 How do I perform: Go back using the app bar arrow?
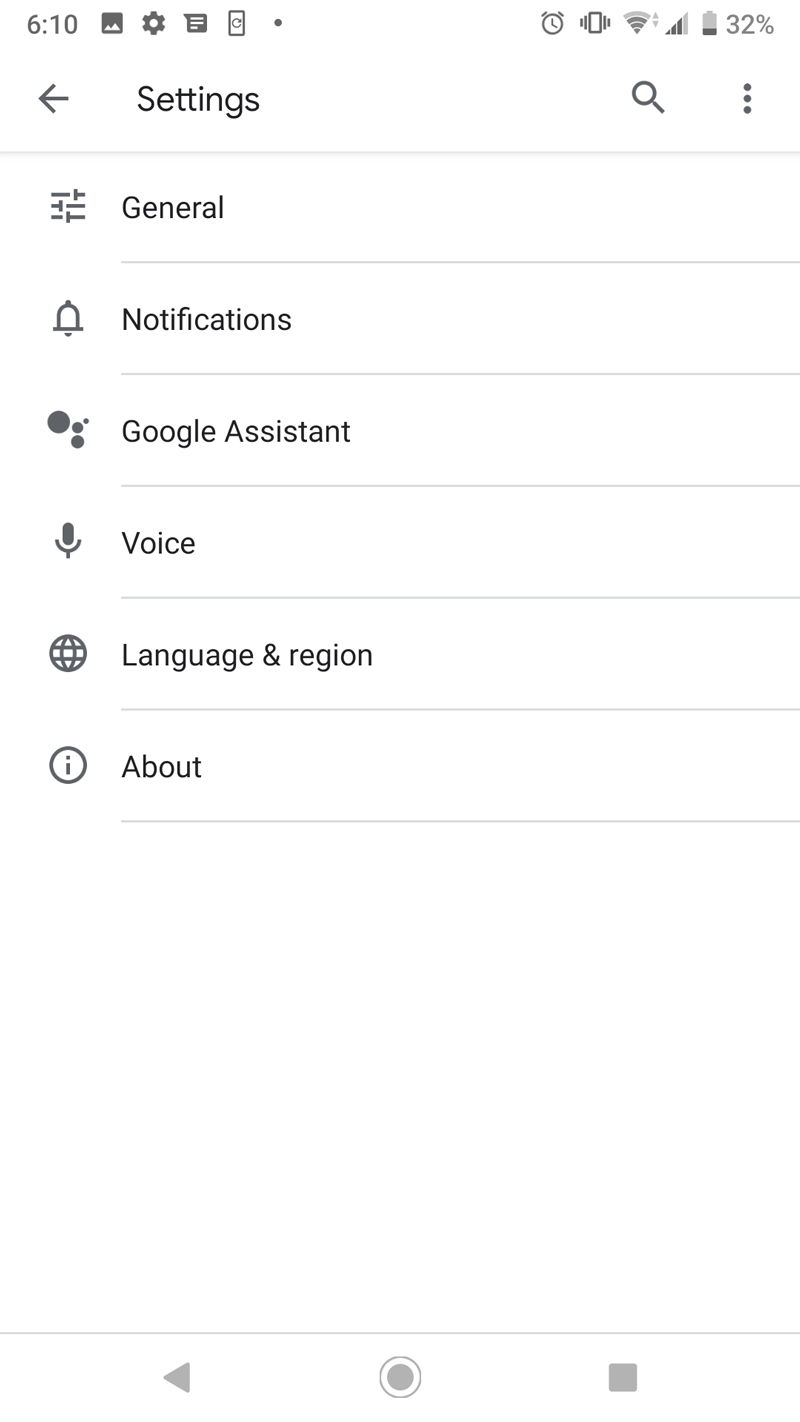[54, 98]
